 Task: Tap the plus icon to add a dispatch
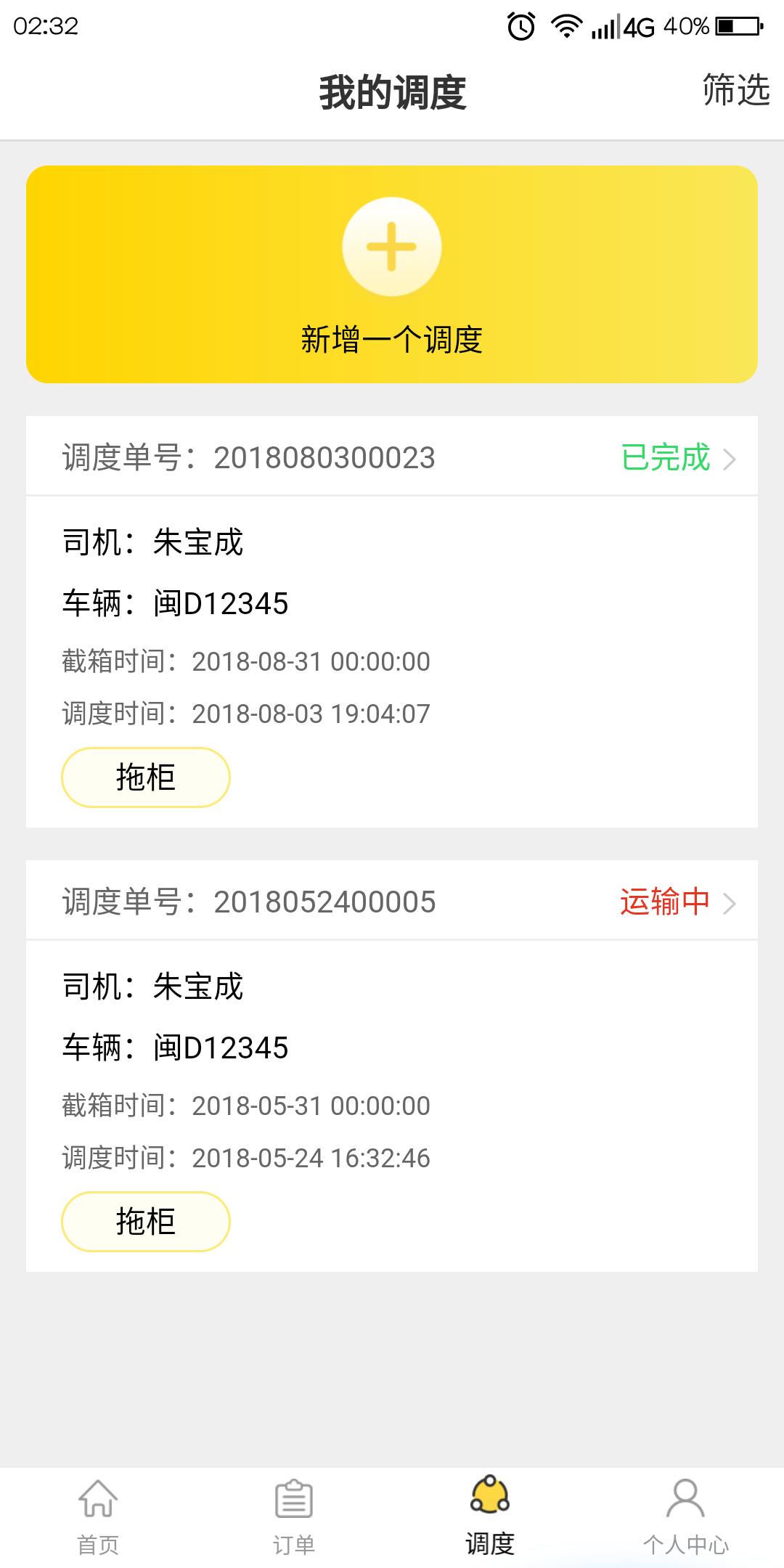point(391,247)
